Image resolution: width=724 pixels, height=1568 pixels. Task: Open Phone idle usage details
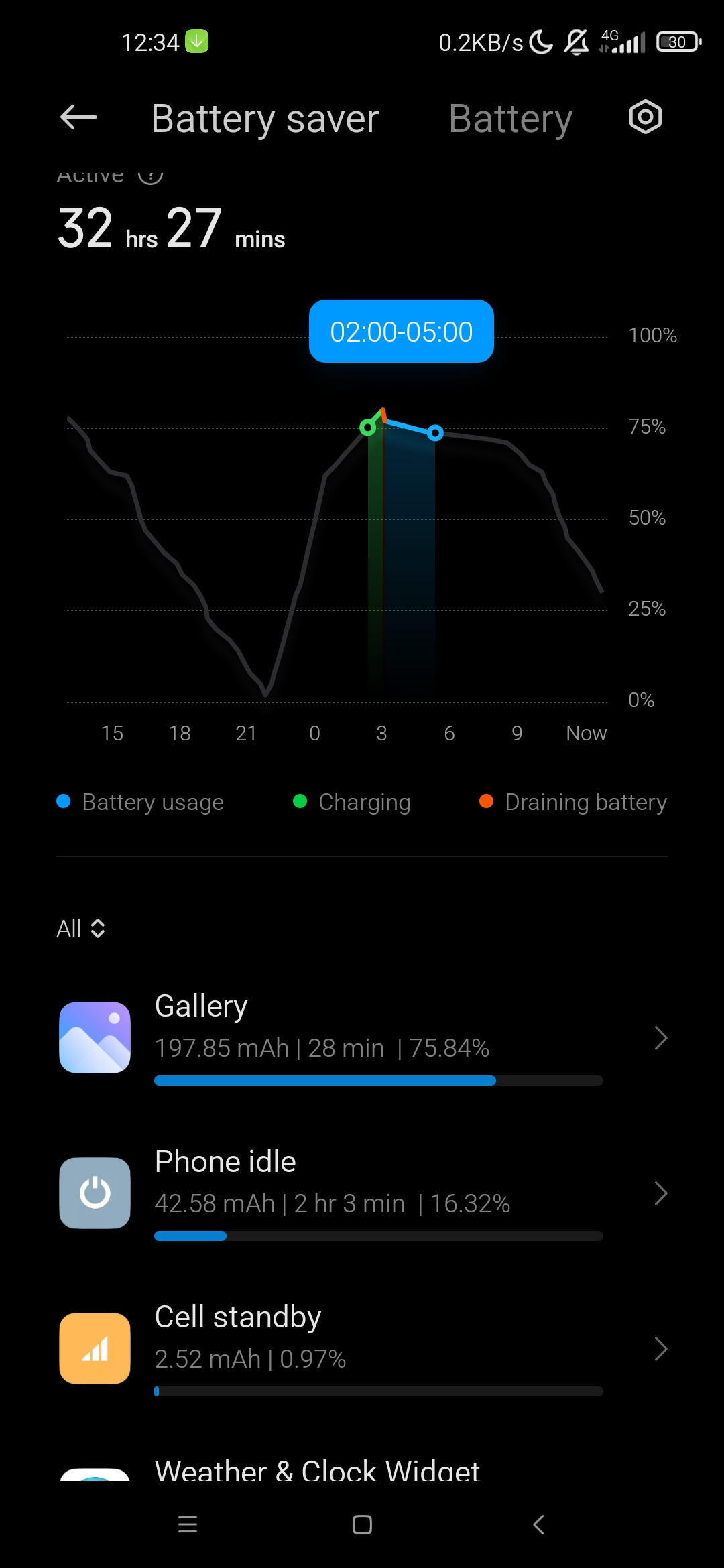point(362,1193)
